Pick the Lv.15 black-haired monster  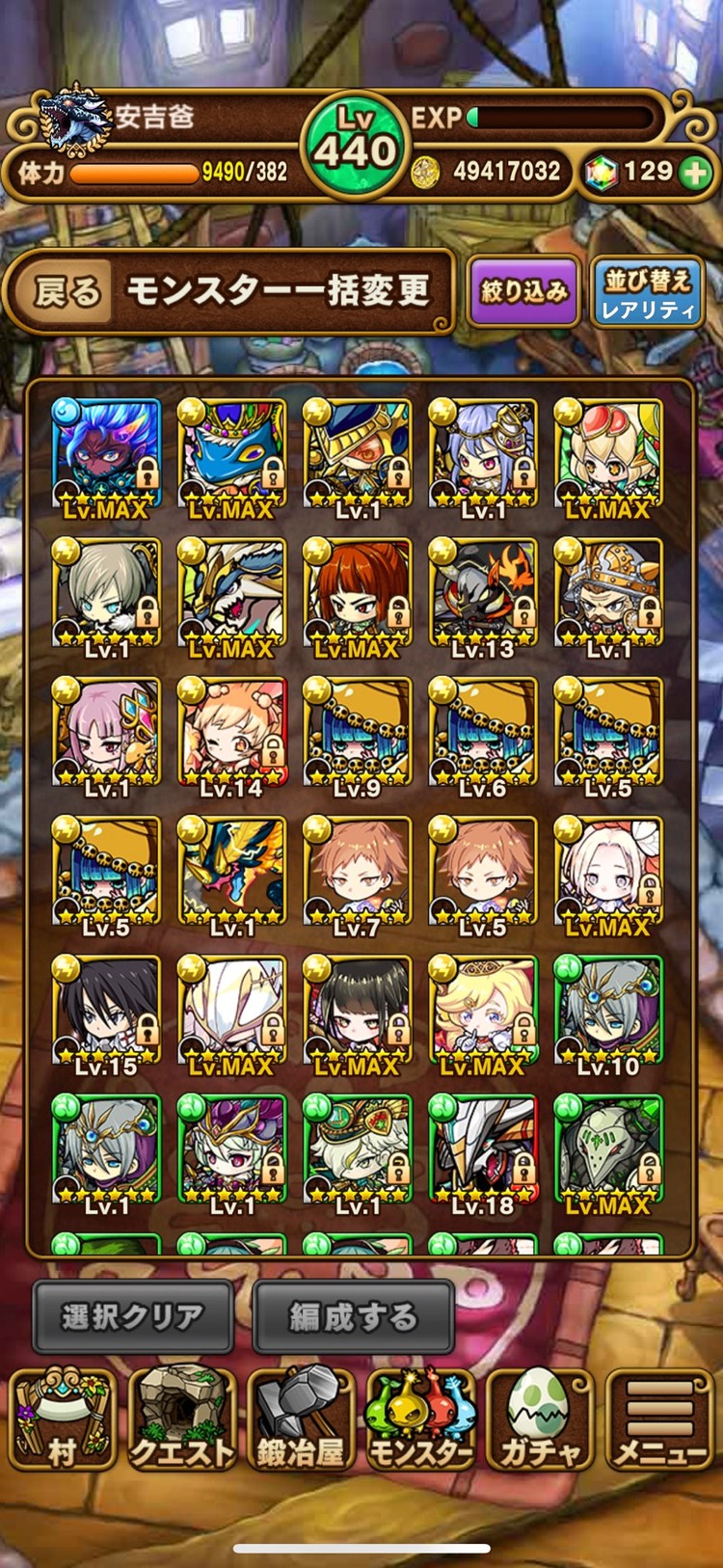[x=106, y=1010]
